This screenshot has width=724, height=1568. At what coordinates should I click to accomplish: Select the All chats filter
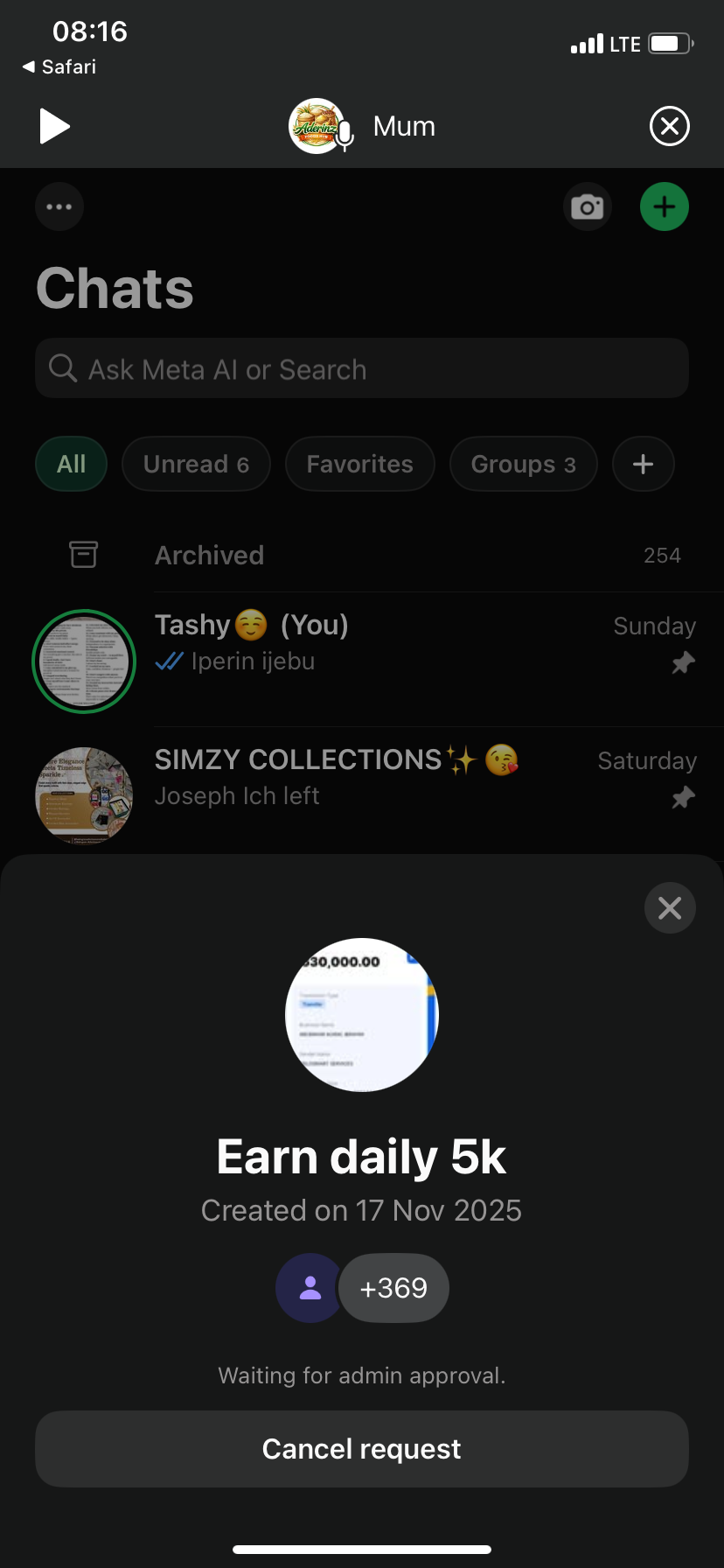[71, 464]
